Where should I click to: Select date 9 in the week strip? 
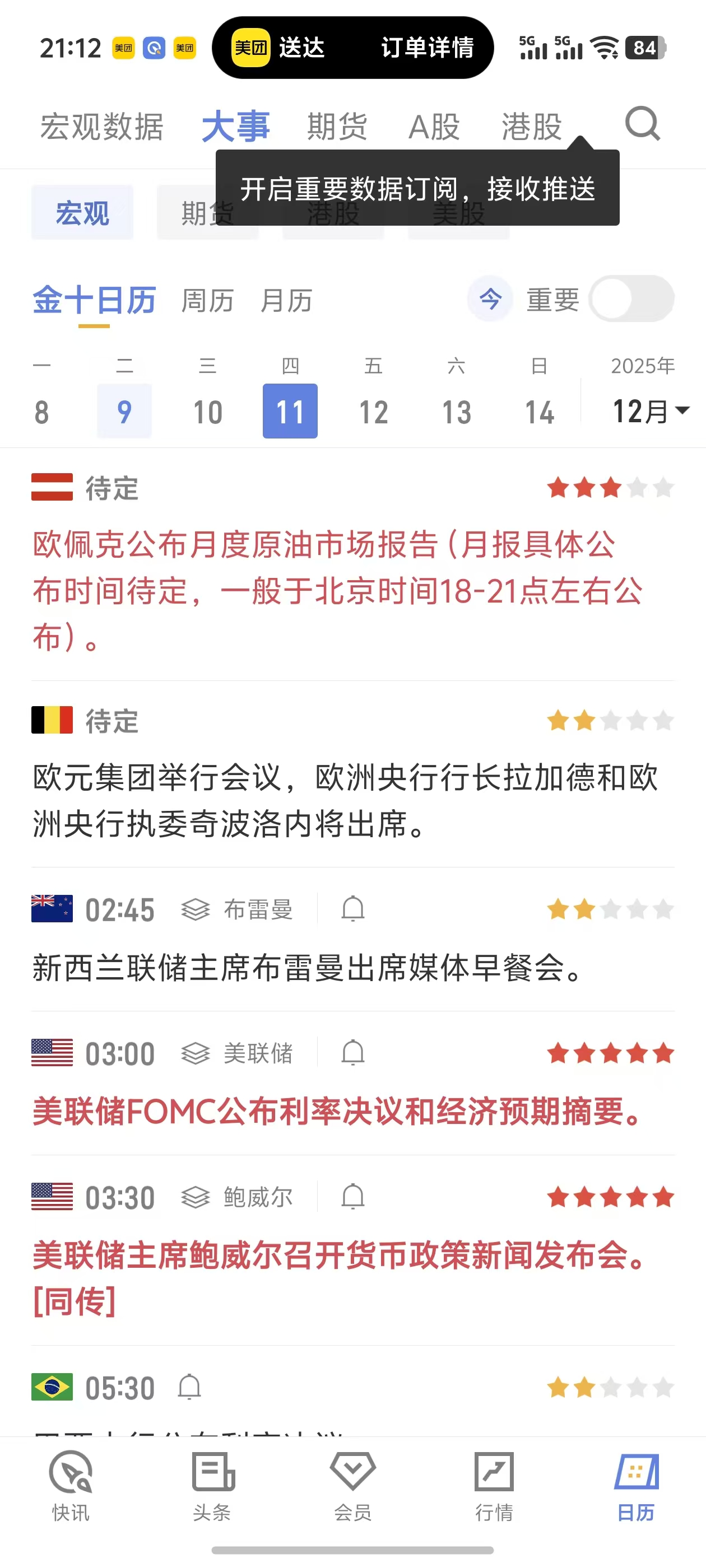(124, 412)
